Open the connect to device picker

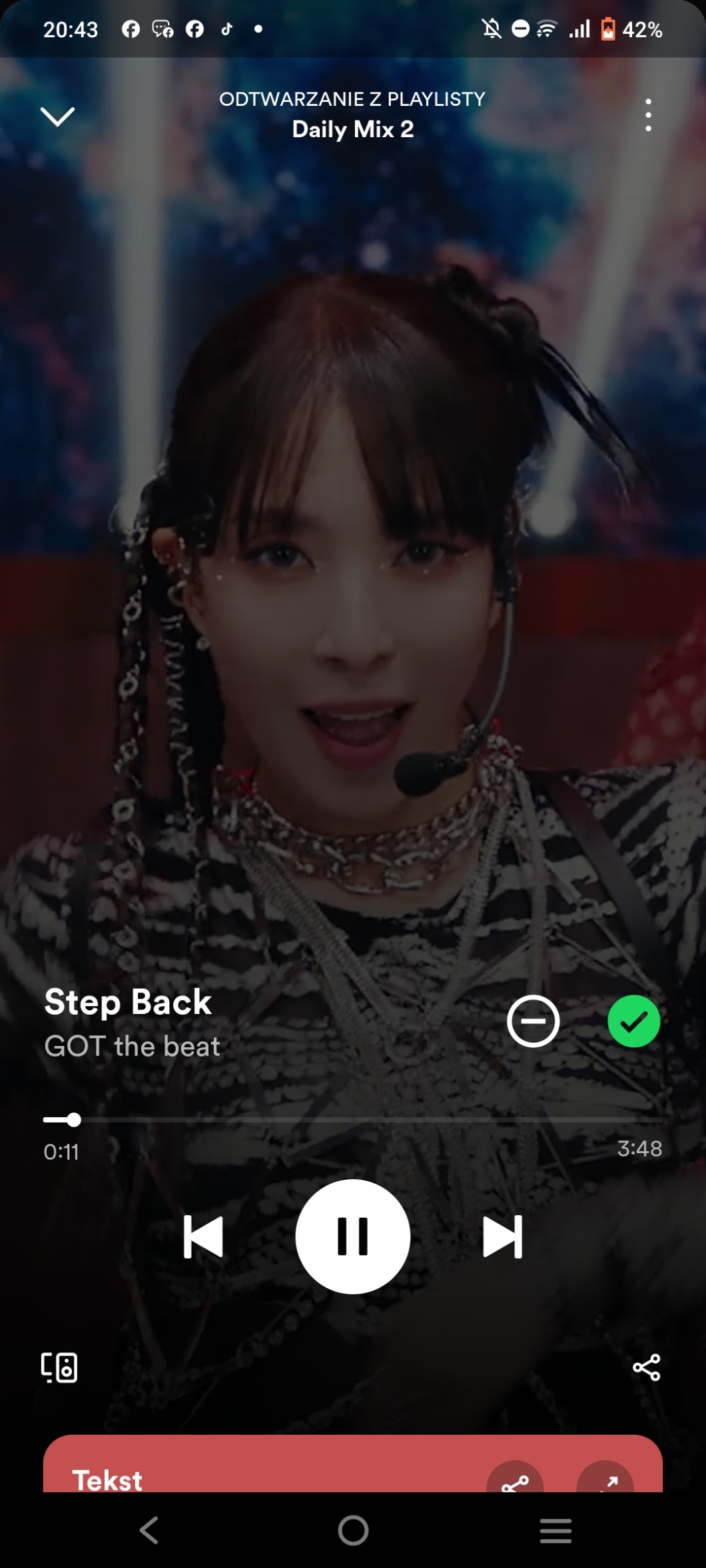pos(59,1368)
